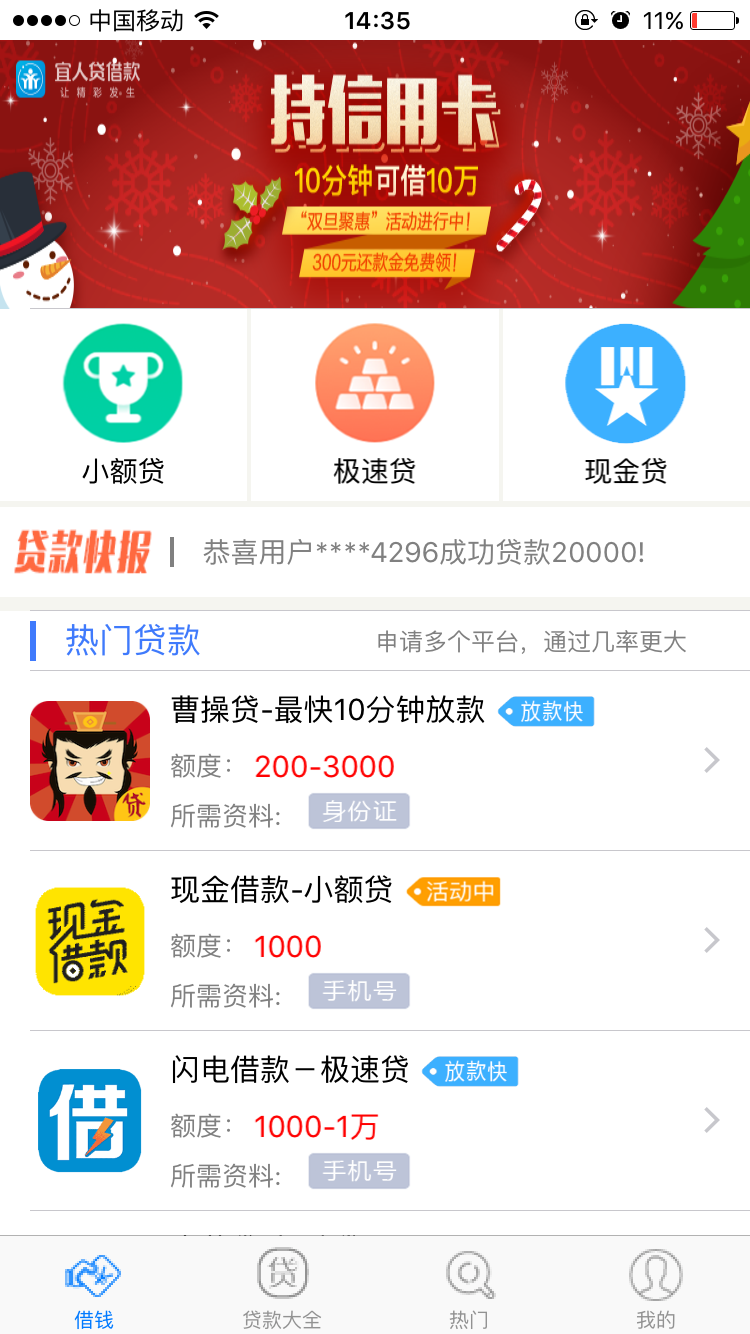Screen dimensions: 750x1334
Task: Open the 现金贷 star badge icon
Action: [x=625, y=382]
